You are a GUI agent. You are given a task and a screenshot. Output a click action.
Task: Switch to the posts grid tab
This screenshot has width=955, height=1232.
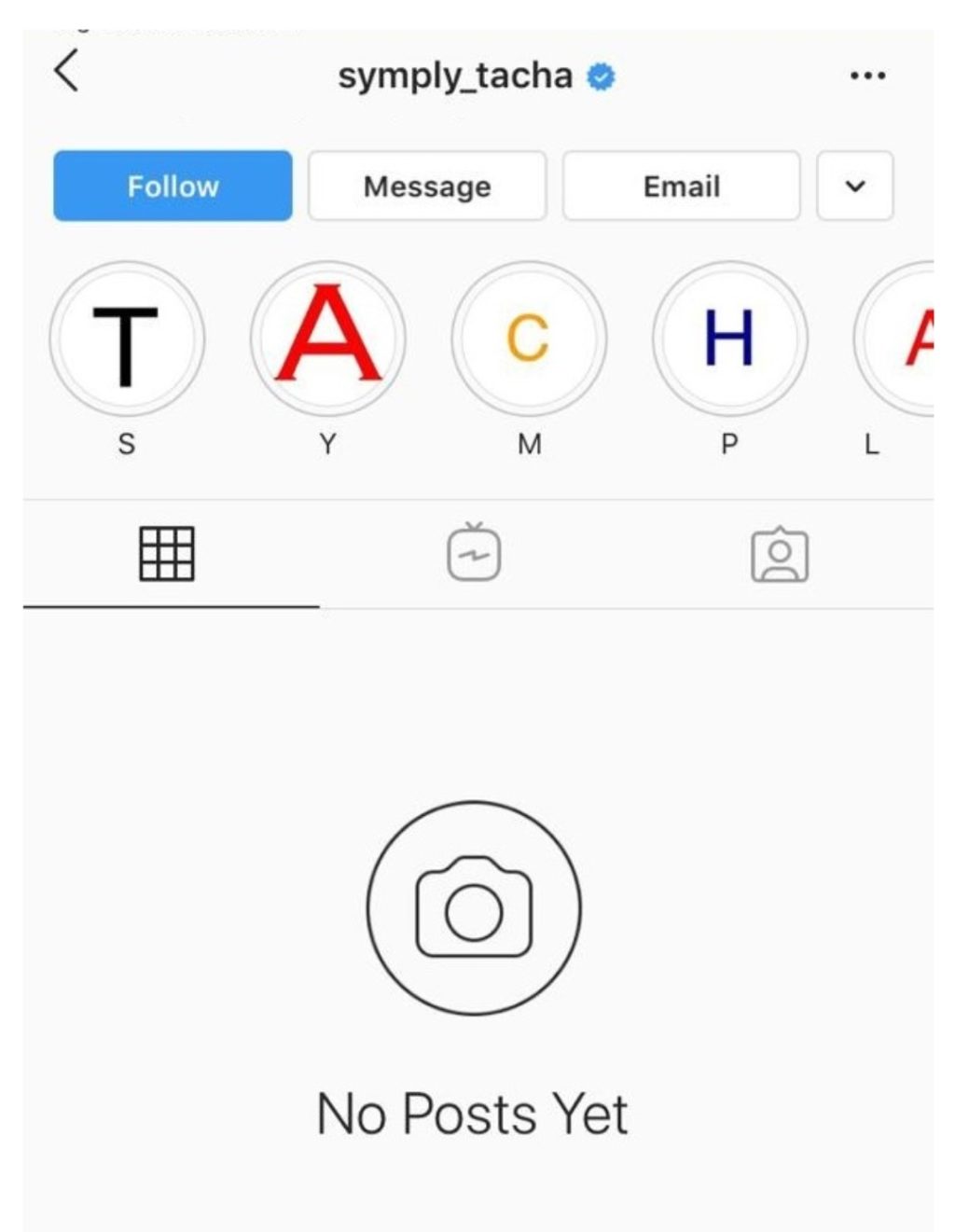click(x=167, y=554)
